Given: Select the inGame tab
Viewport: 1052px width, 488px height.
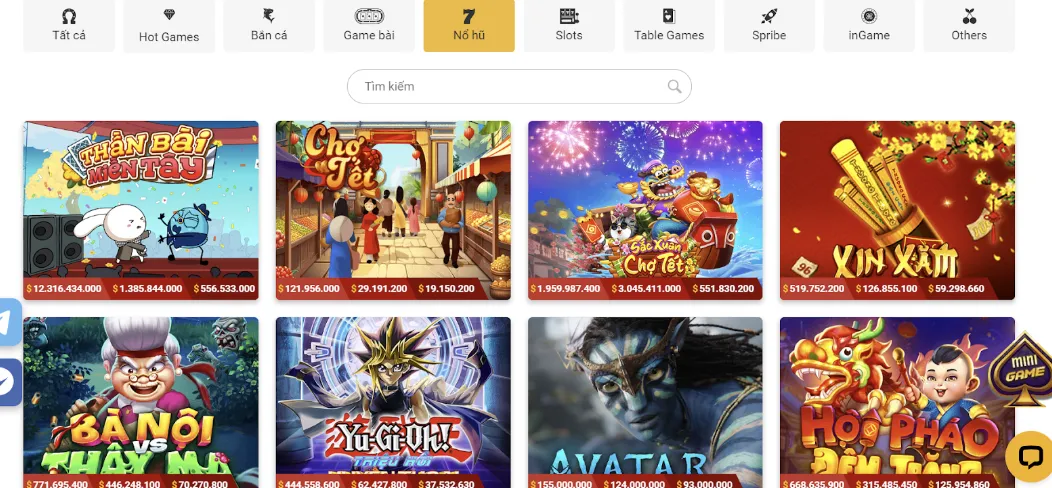Looking at the screenshot, I should [x=869, y=26].
